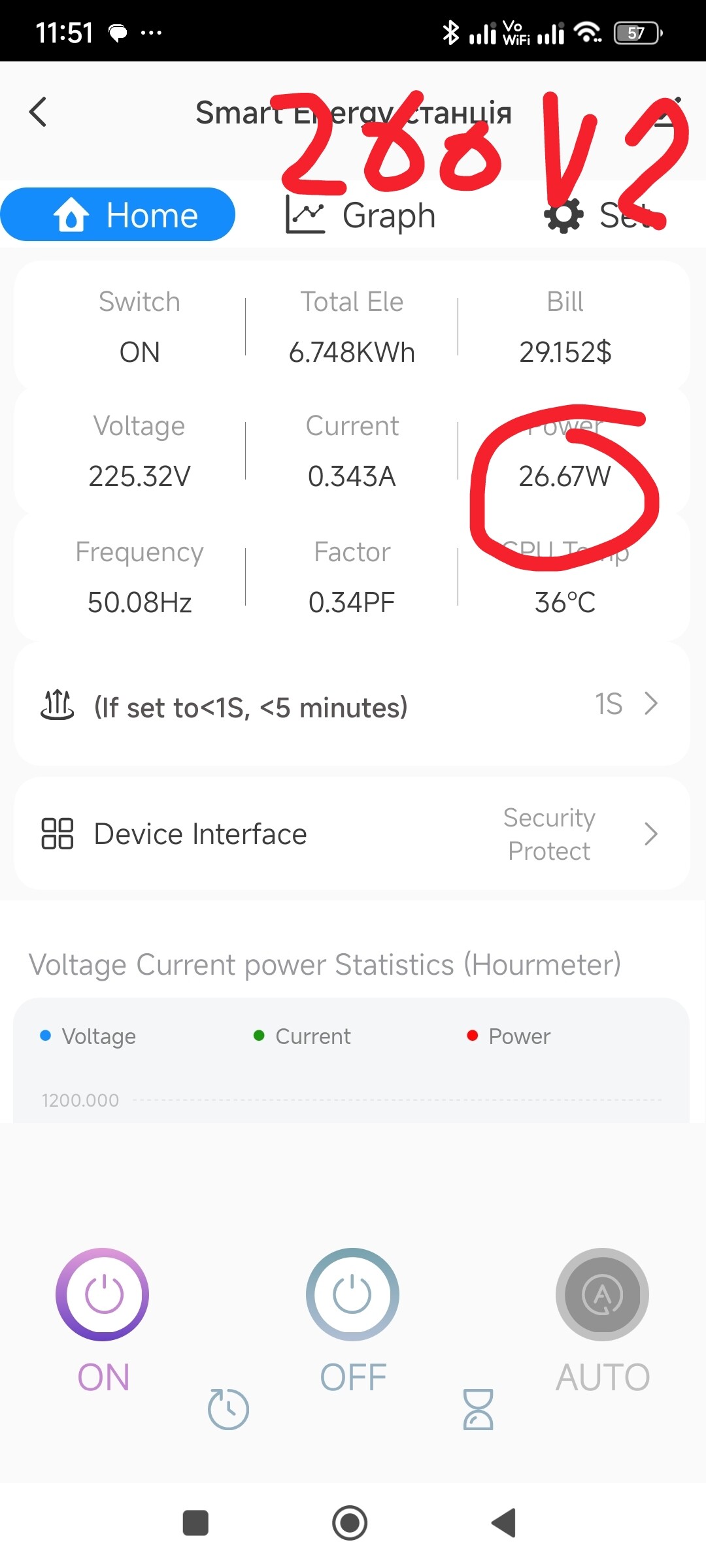Turn the switch OFF
Screen dimensions: 706x1568
(352, 1295)
